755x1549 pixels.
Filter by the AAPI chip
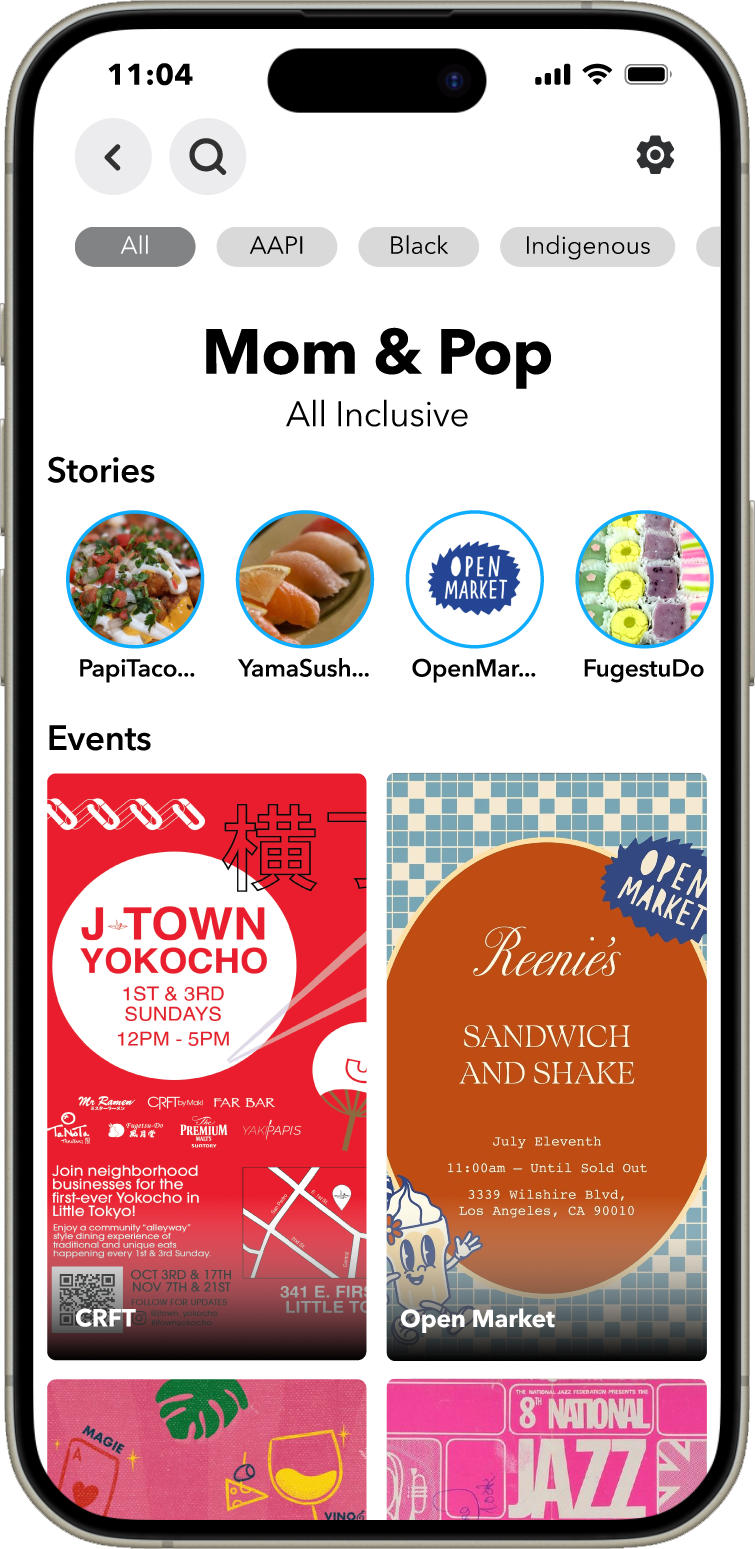pyautogui.click(x=277, y=246)
